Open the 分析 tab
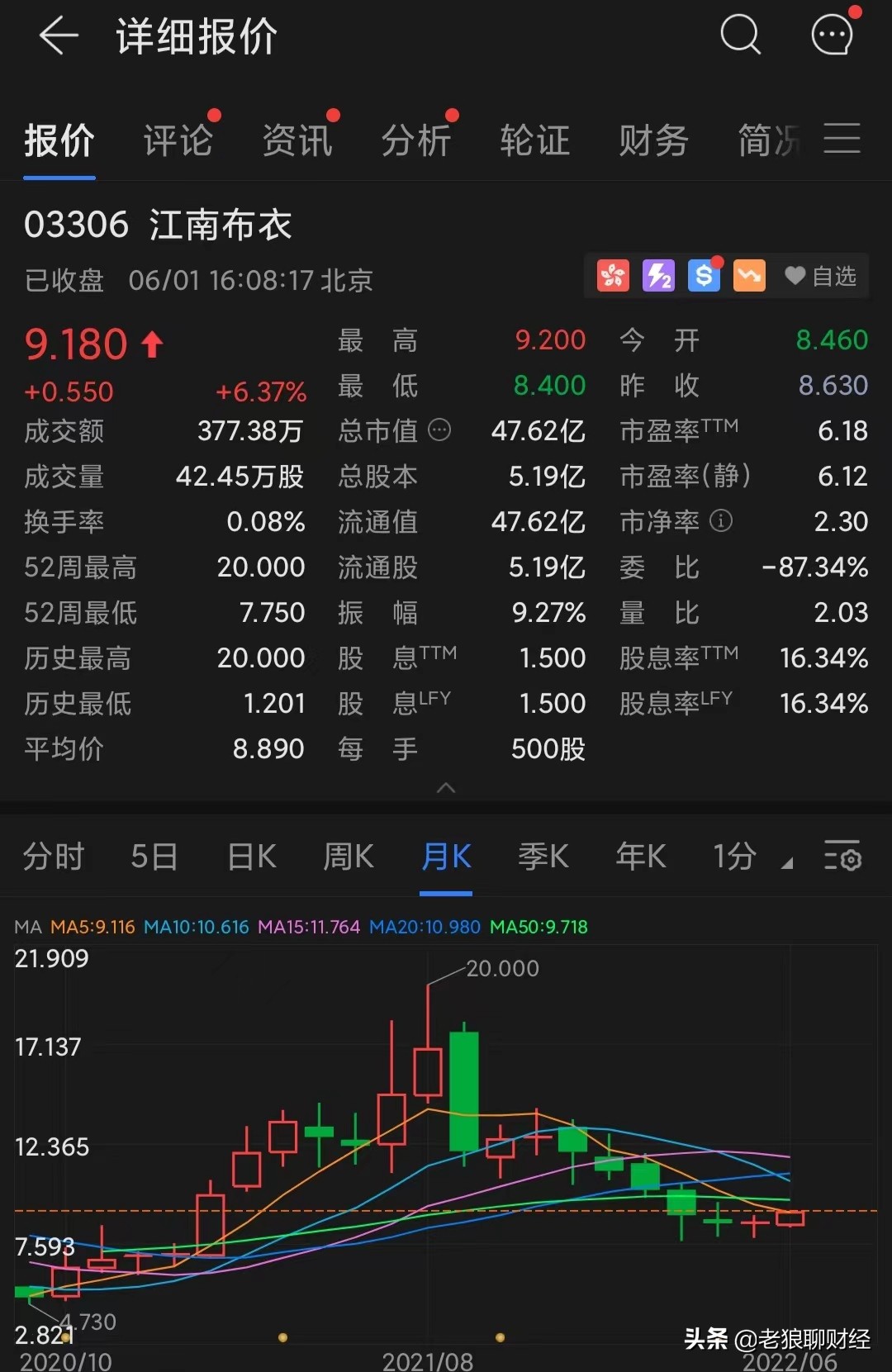The width and height of the screenshot is (892, 1372). [416, 140]
